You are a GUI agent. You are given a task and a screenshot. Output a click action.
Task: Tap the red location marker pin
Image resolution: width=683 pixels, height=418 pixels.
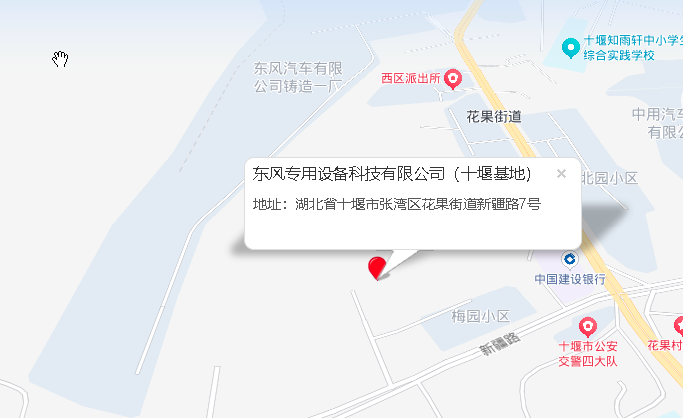[x=377, y=267]
